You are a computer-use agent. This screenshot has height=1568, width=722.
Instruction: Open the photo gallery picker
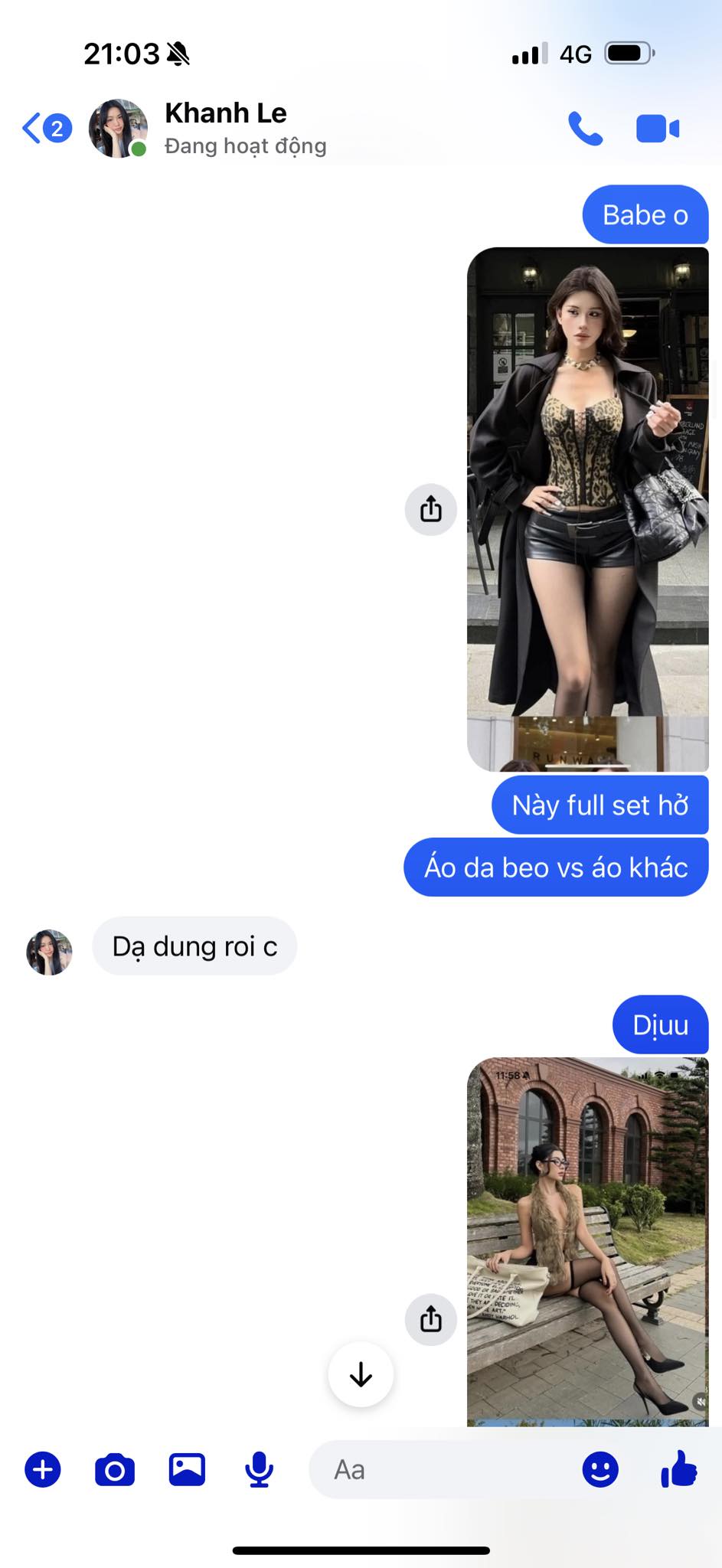pyautogui.click(x=187, y=1470)
